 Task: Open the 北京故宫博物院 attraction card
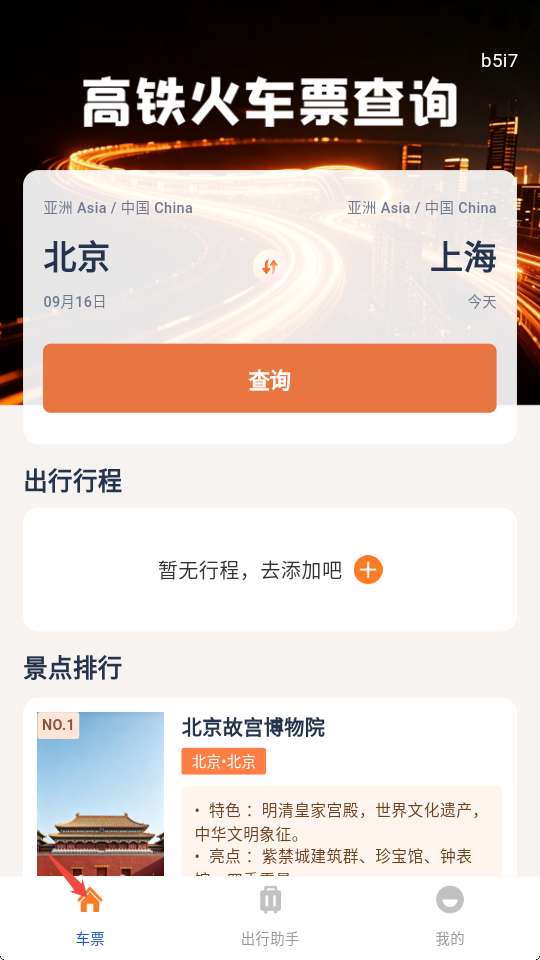[x=270, y=787]
